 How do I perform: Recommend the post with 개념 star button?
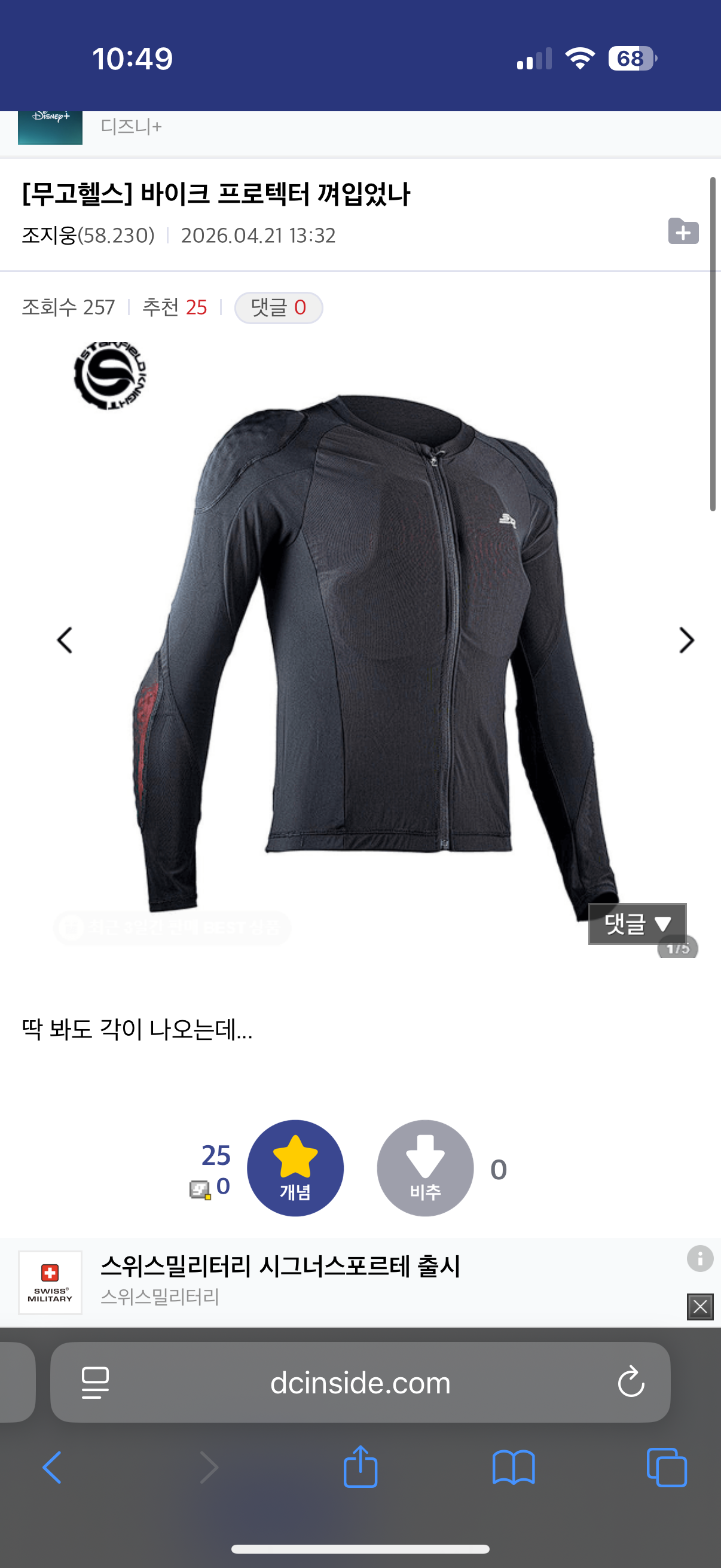pos(295,1167)
